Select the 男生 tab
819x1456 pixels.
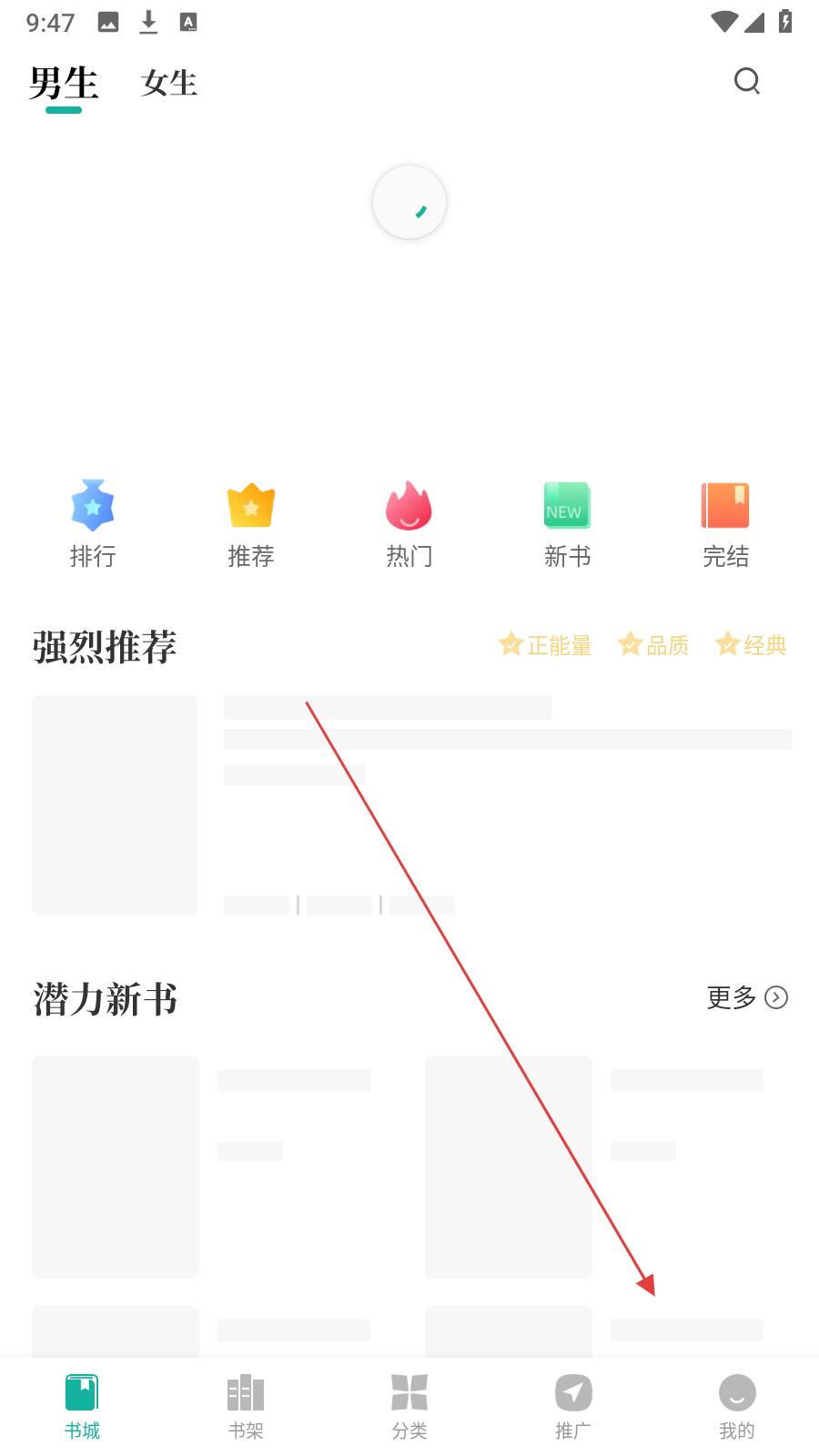click(64, 84)
